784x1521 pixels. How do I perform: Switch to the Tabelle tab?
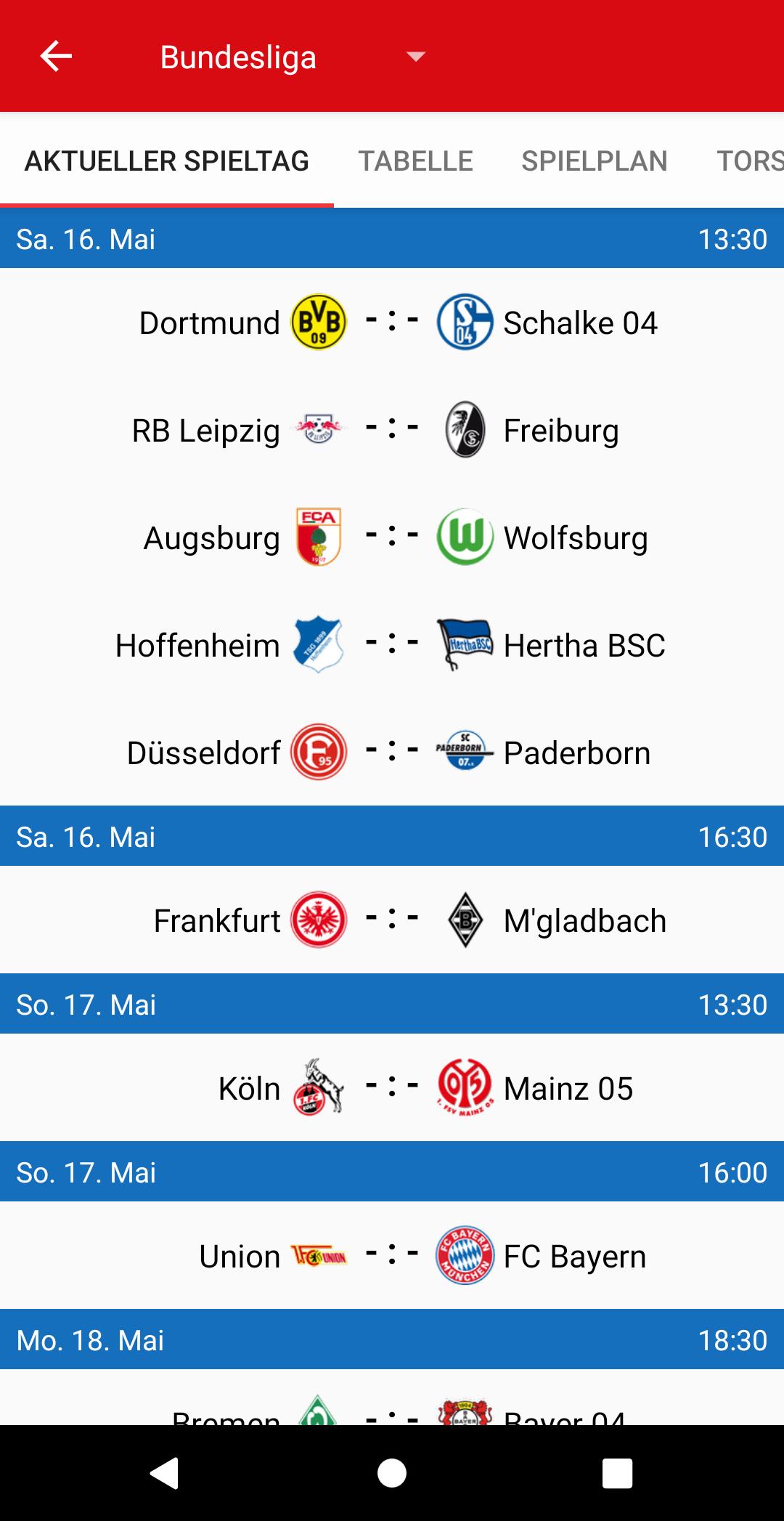tap(415, 161)
